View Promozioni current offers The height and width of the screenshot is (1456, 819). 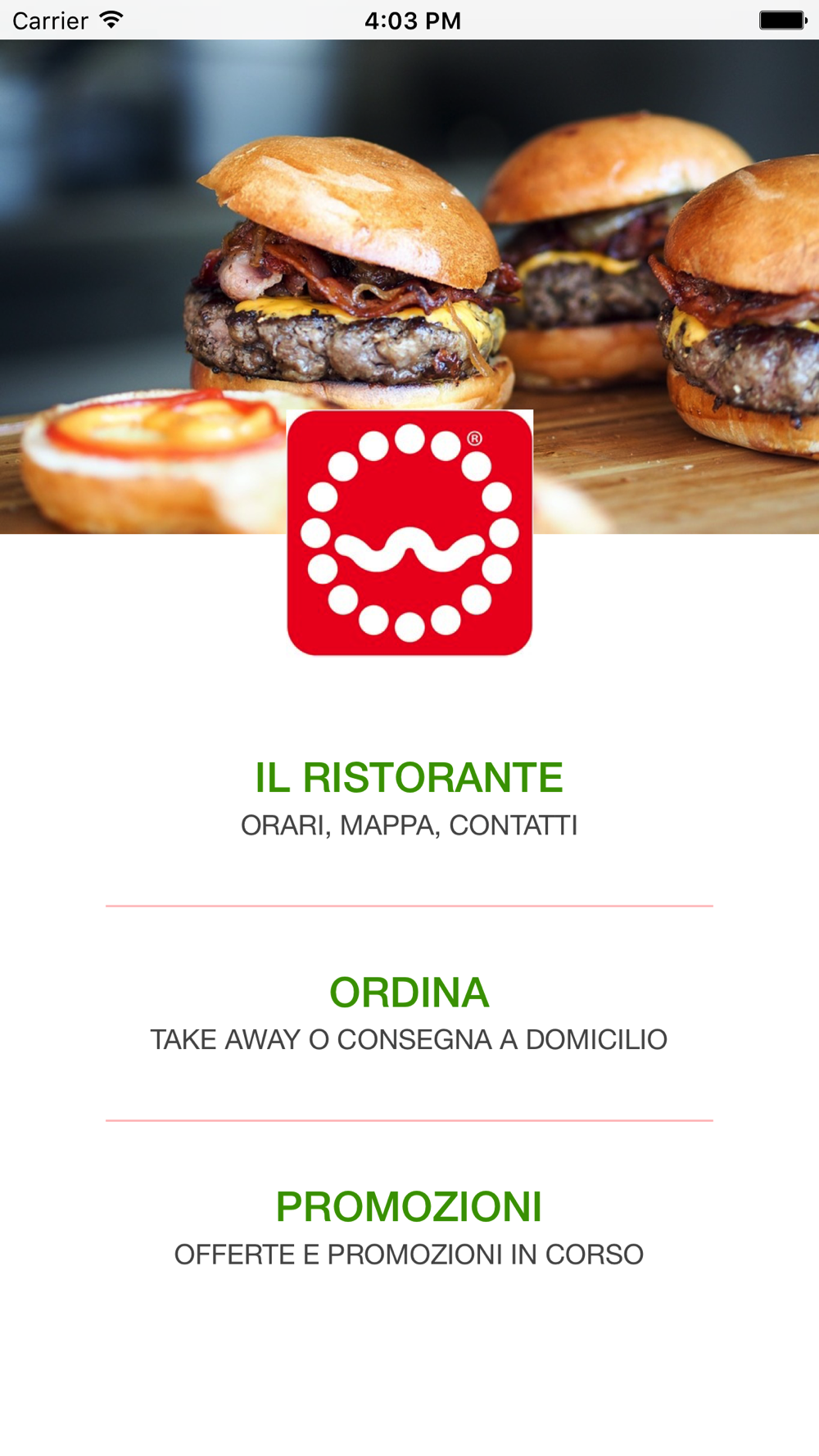(x=409, y=1228)
